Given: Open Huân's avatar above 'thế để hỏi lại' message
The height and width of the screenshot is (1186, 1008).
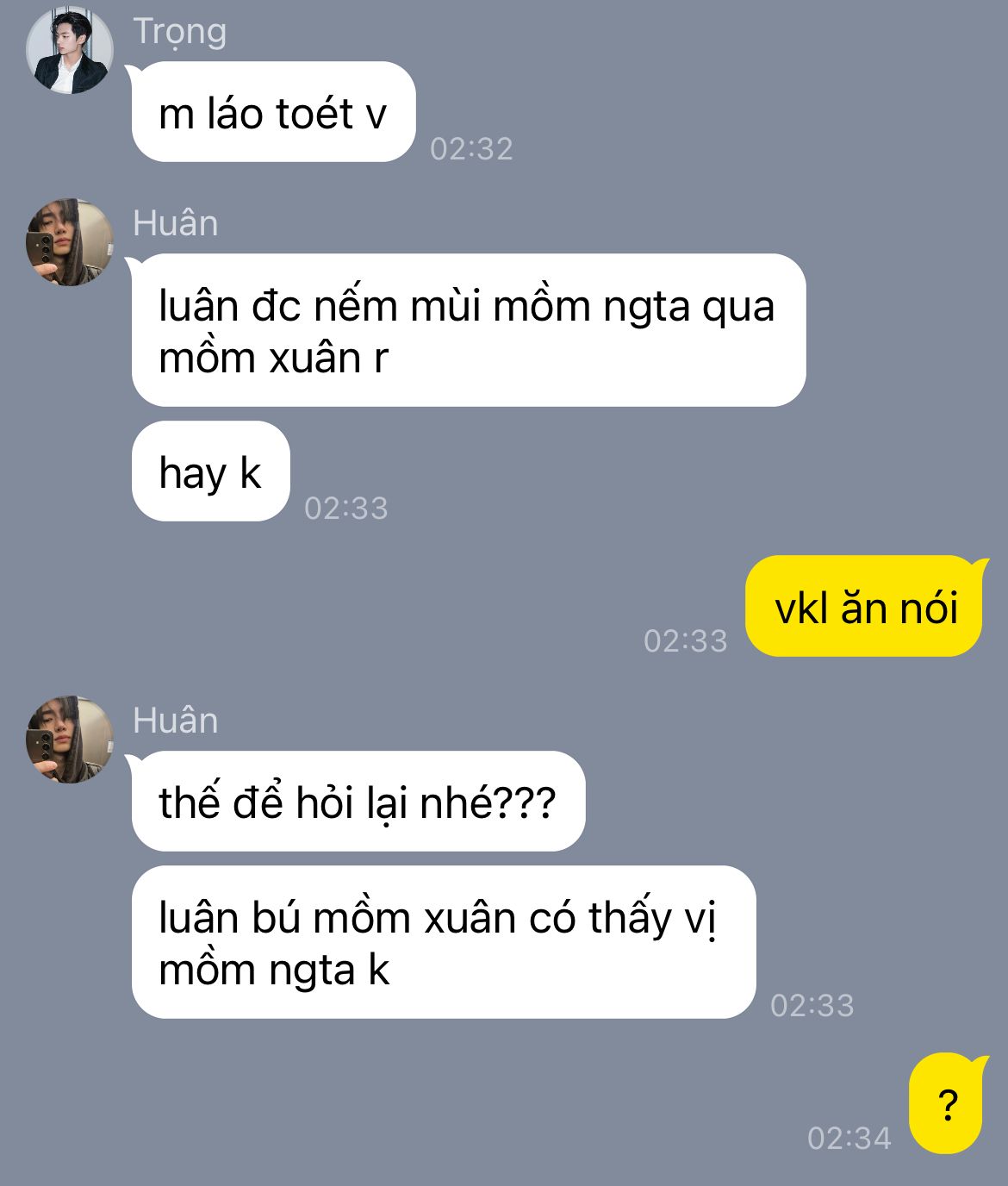Looking at the screenshot, I should point(69,739).
